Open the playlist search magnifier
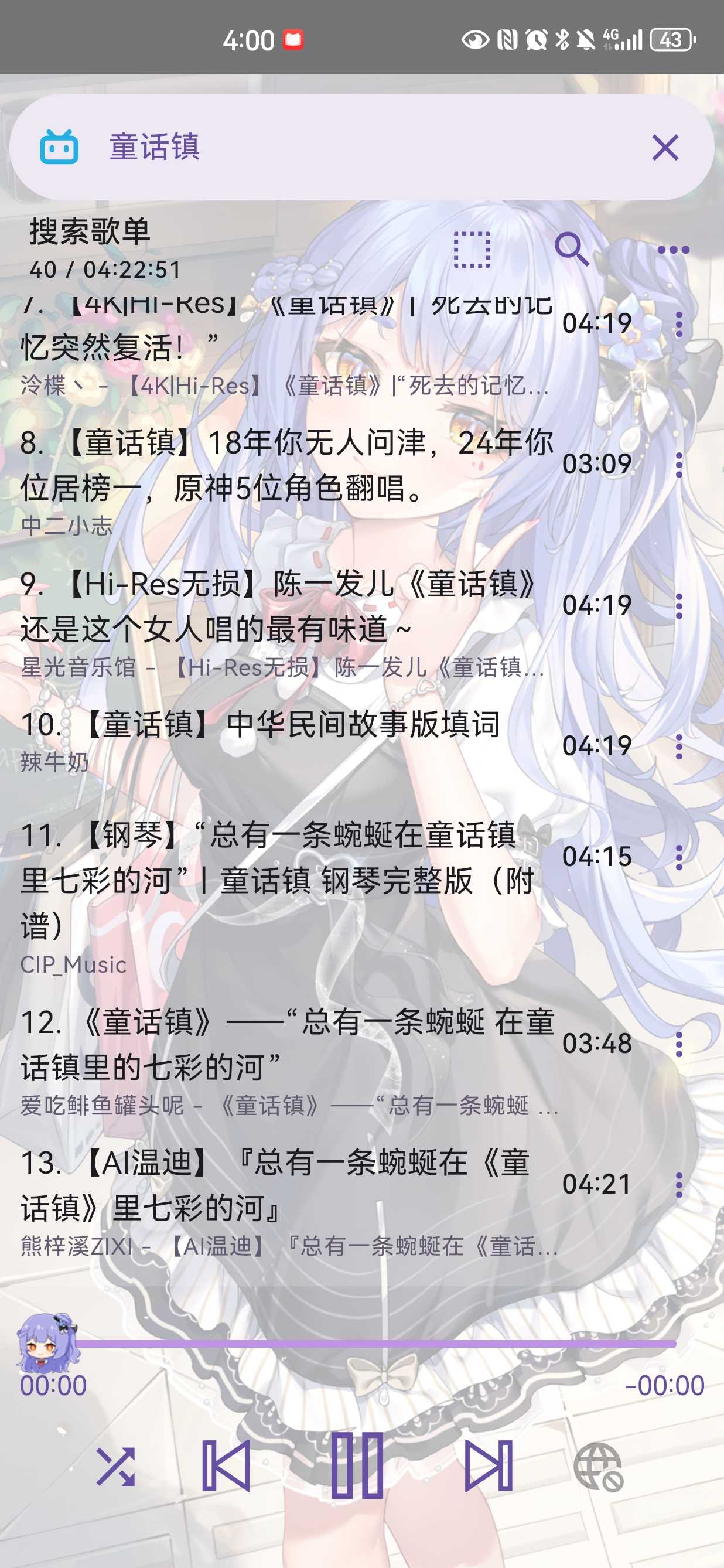This screenshot has width=724, height=1568. click(571, 249)
